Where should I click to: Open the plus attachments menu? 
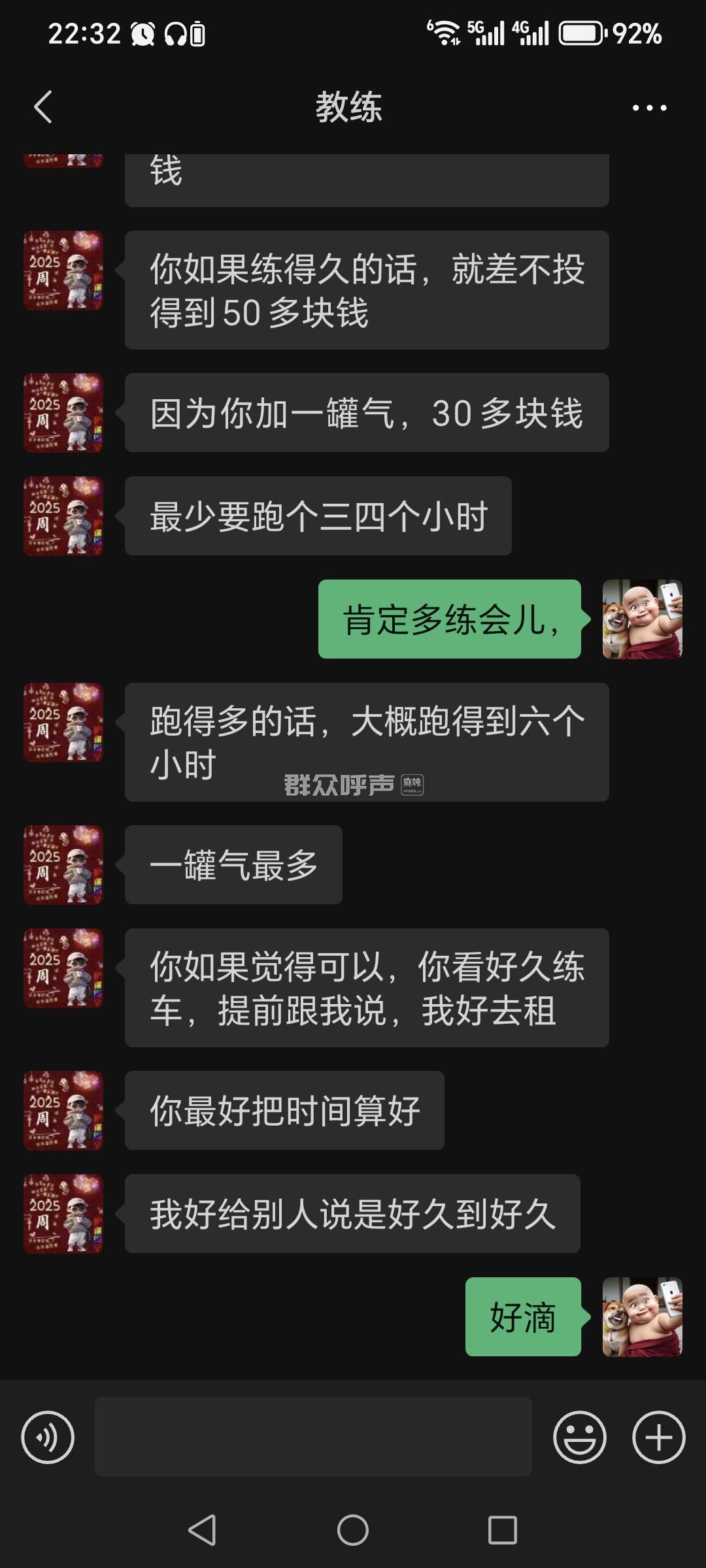(x=658, y=1437)
